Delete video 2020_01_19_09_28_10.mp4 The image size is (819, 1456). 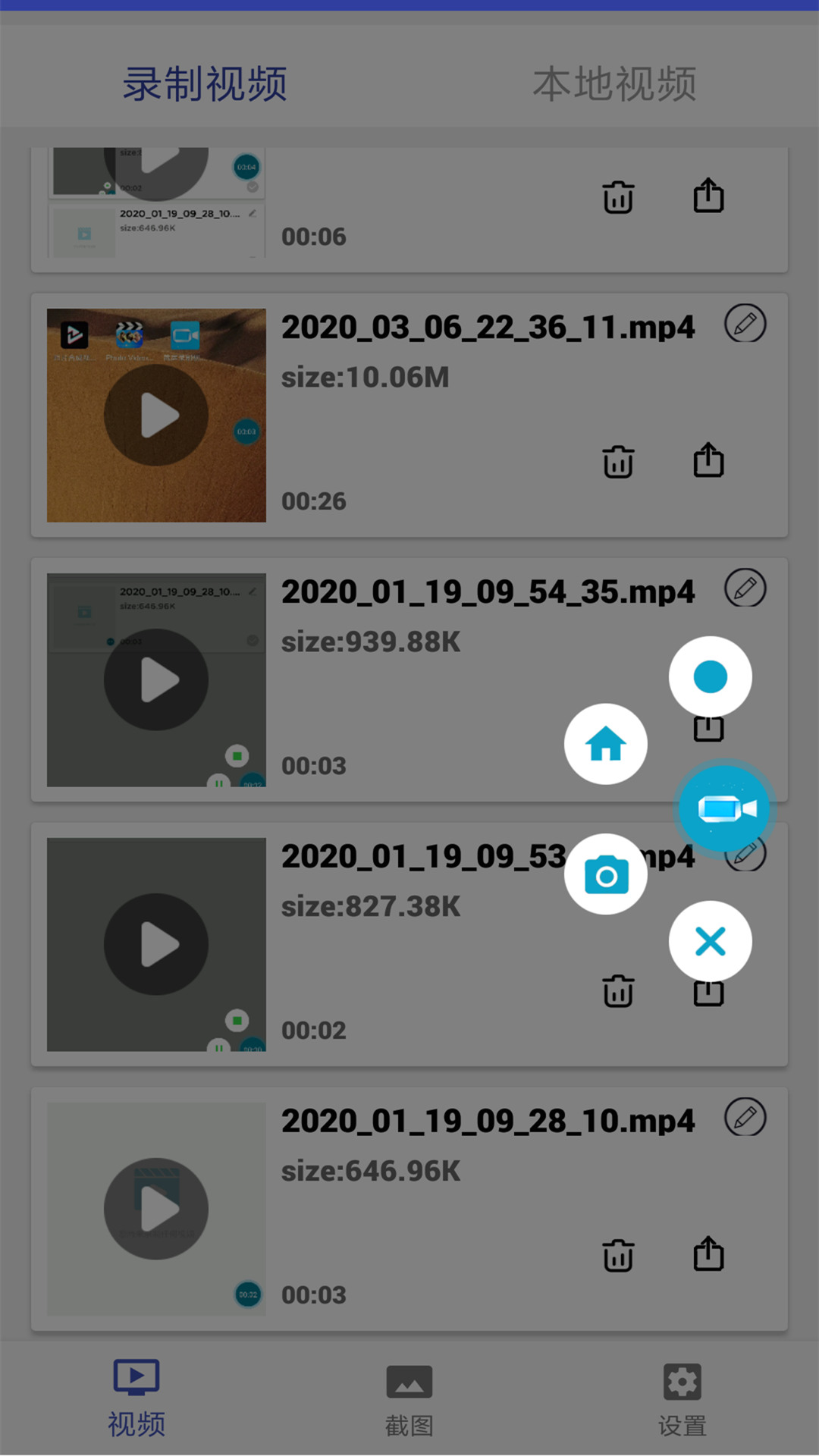(618, 1255)
